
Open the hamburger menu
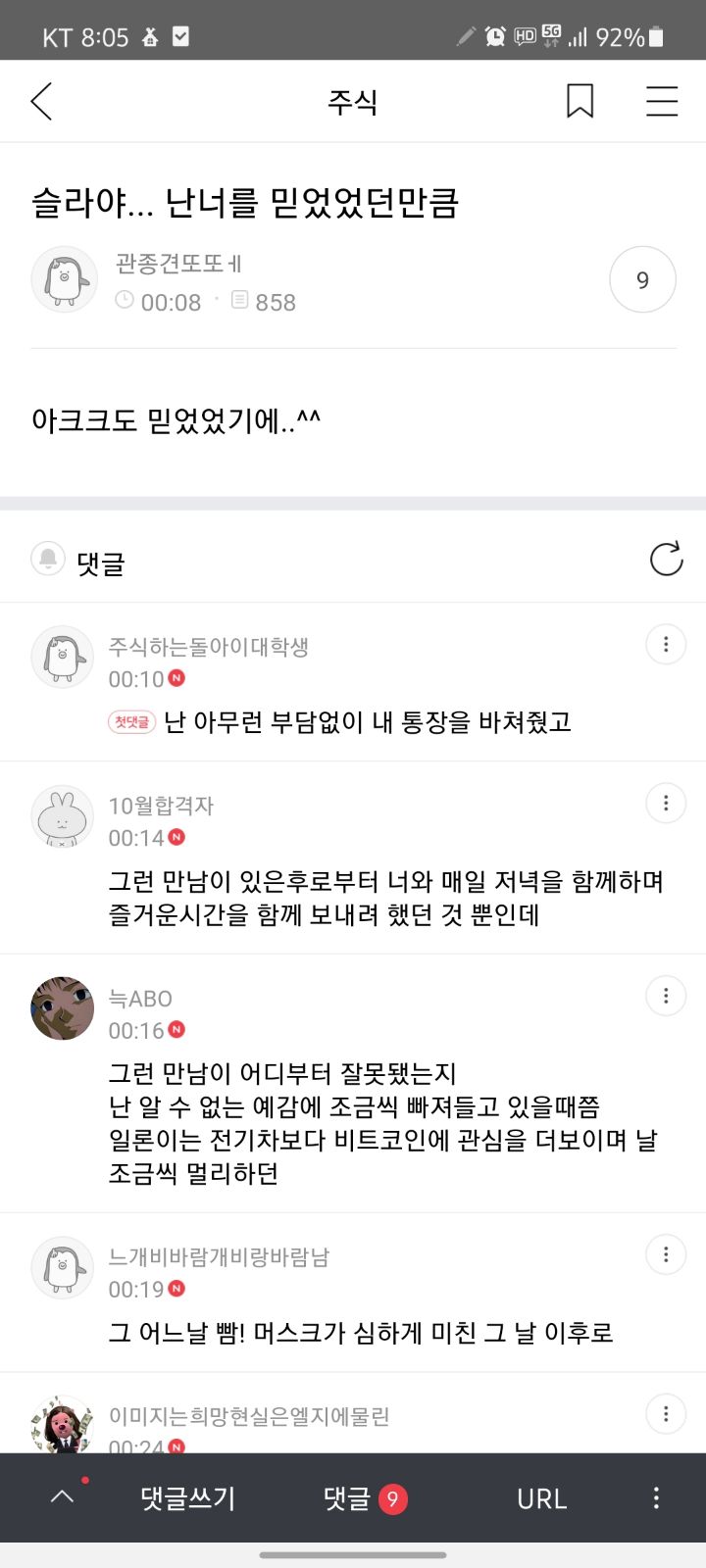pyautogui.click(x=662, y=101)
